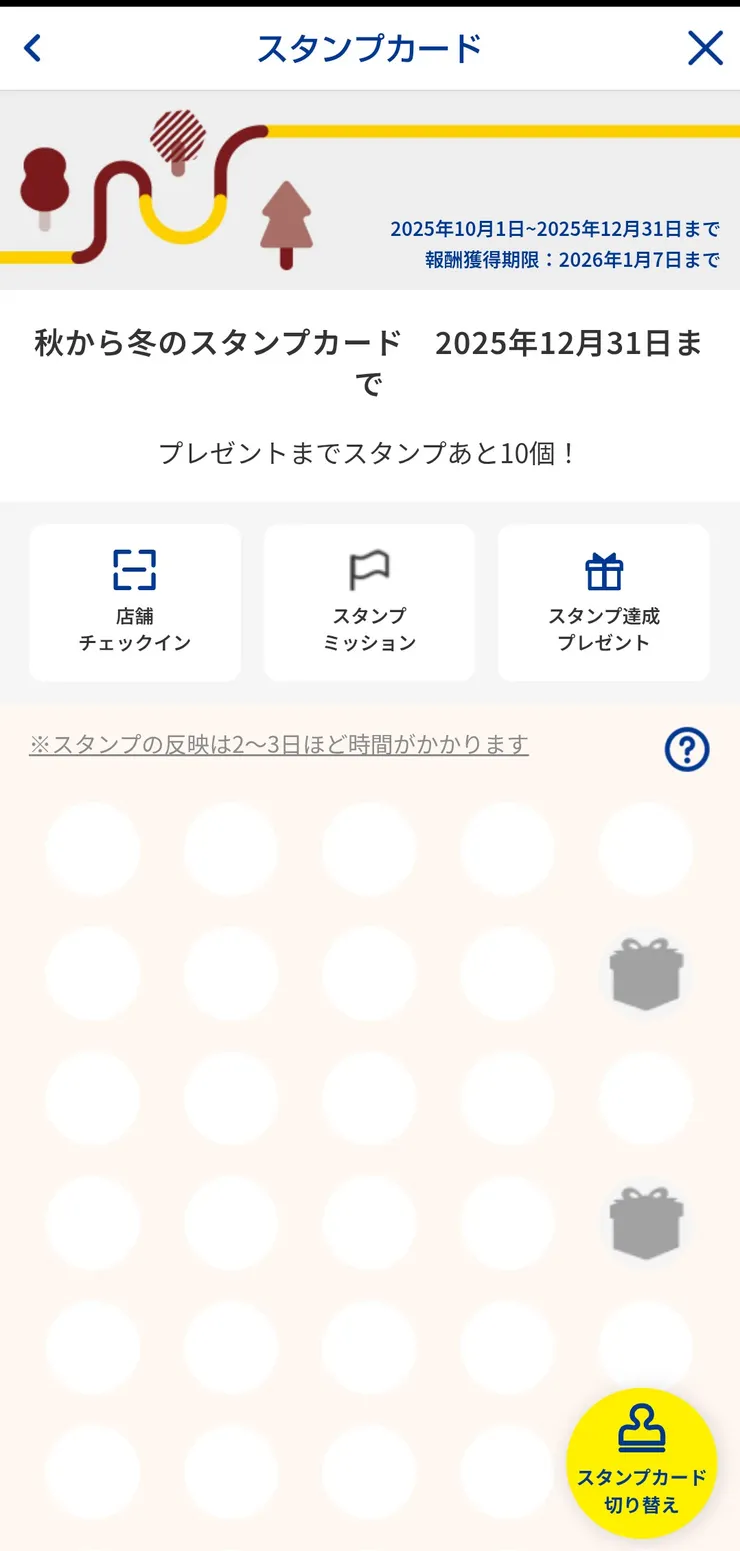Tap the first gray gift box on the stamp grid

[645, 972]
